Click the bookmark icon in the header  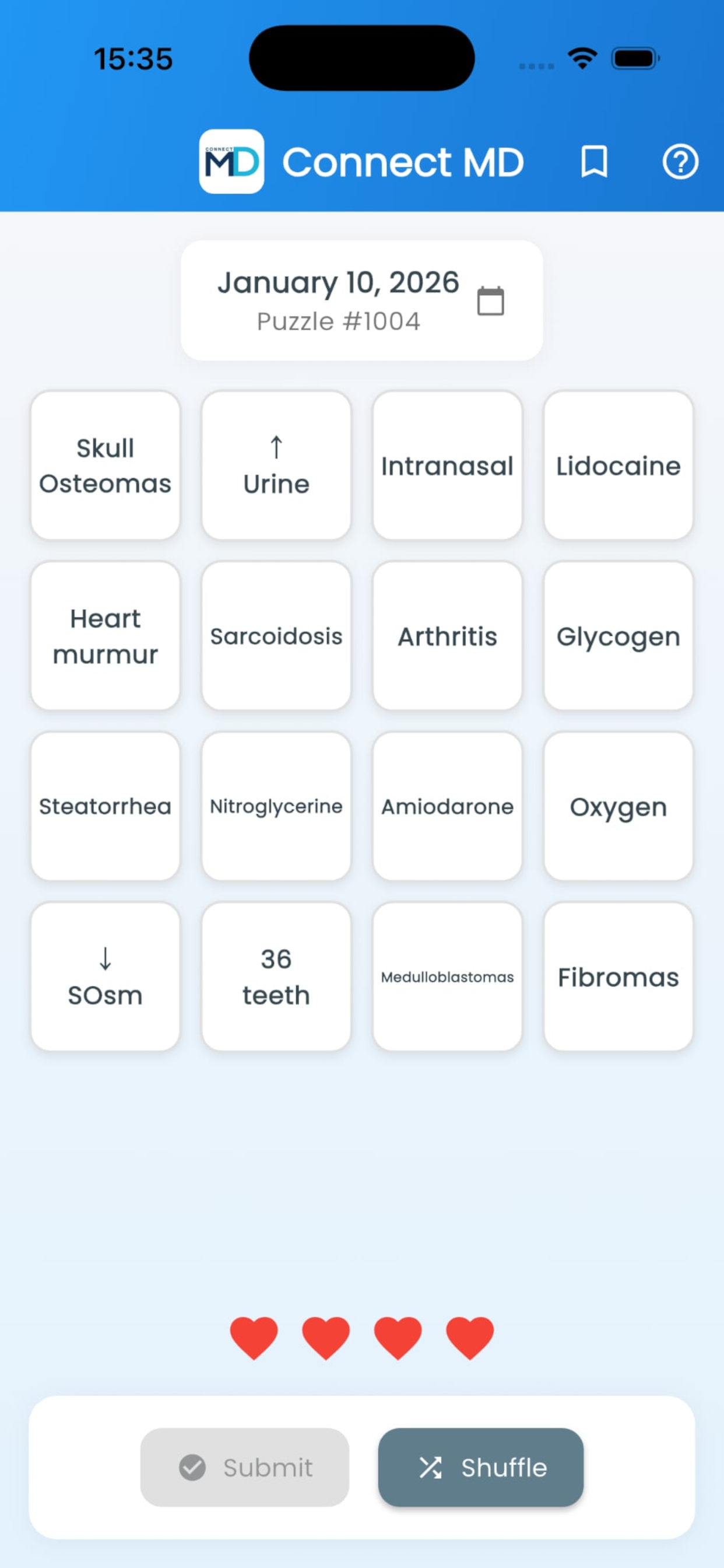point(593,162)
